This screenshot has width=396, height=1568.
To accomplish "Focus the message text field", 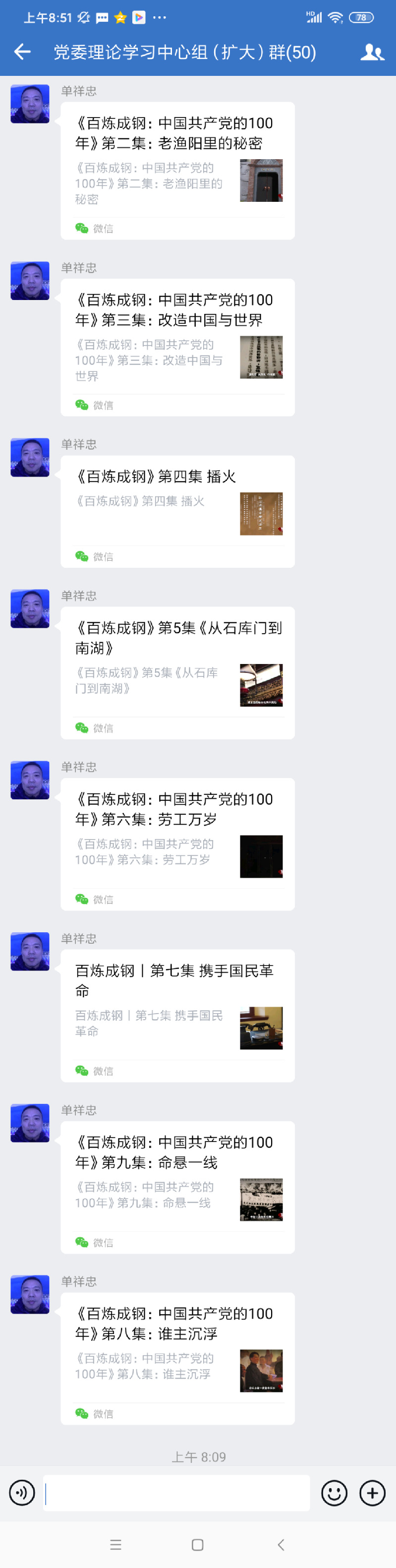I will coord(176,1493).
